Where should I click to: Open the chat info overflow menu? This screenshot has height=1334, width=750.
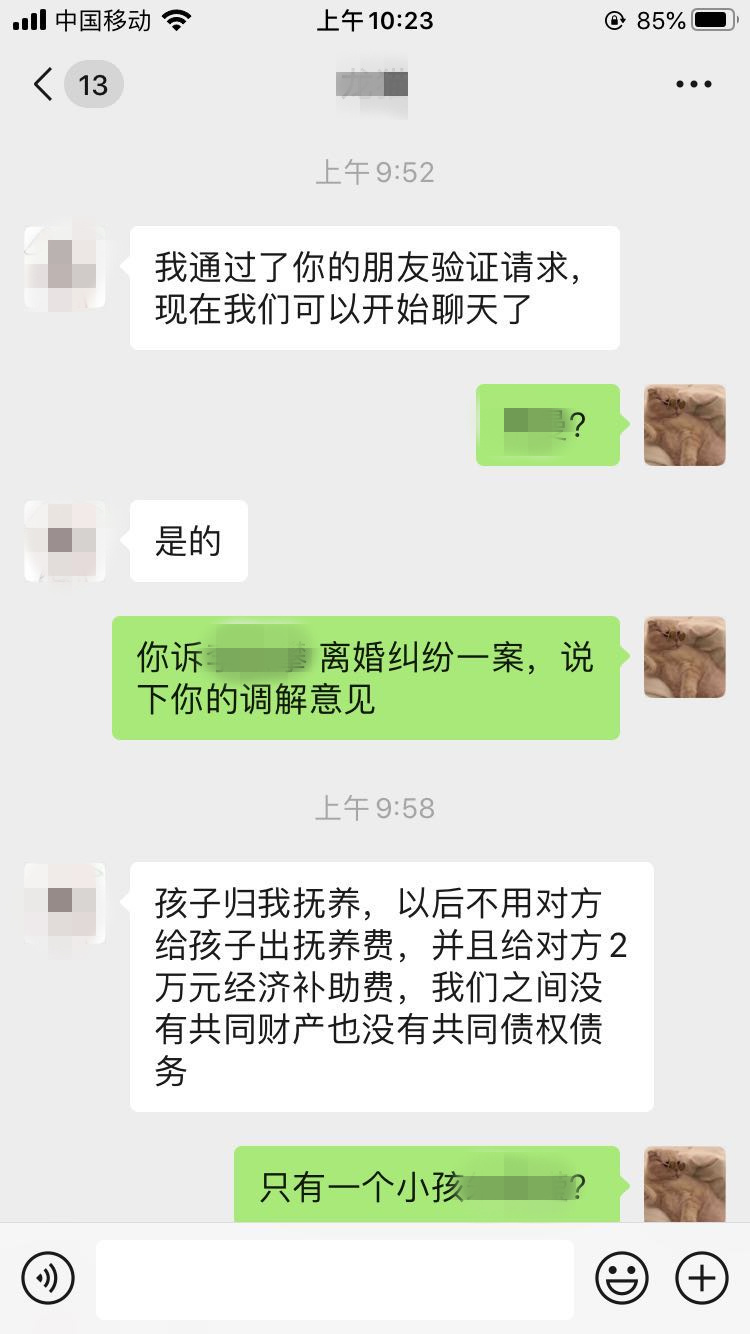click(693, 85)
